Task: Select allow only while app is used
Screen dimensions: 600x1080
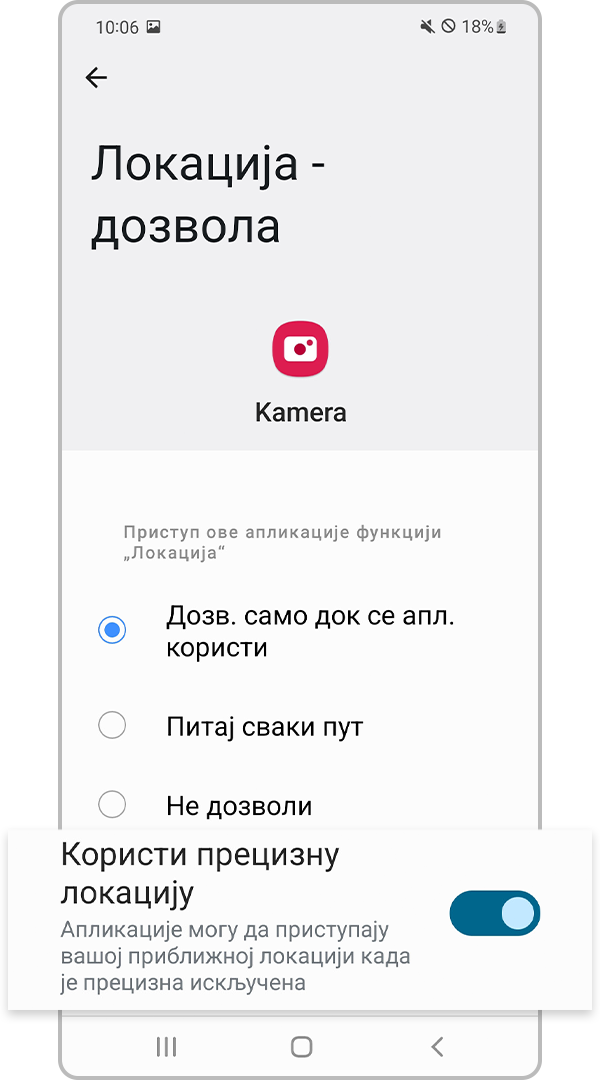Action: coord(112,630)
